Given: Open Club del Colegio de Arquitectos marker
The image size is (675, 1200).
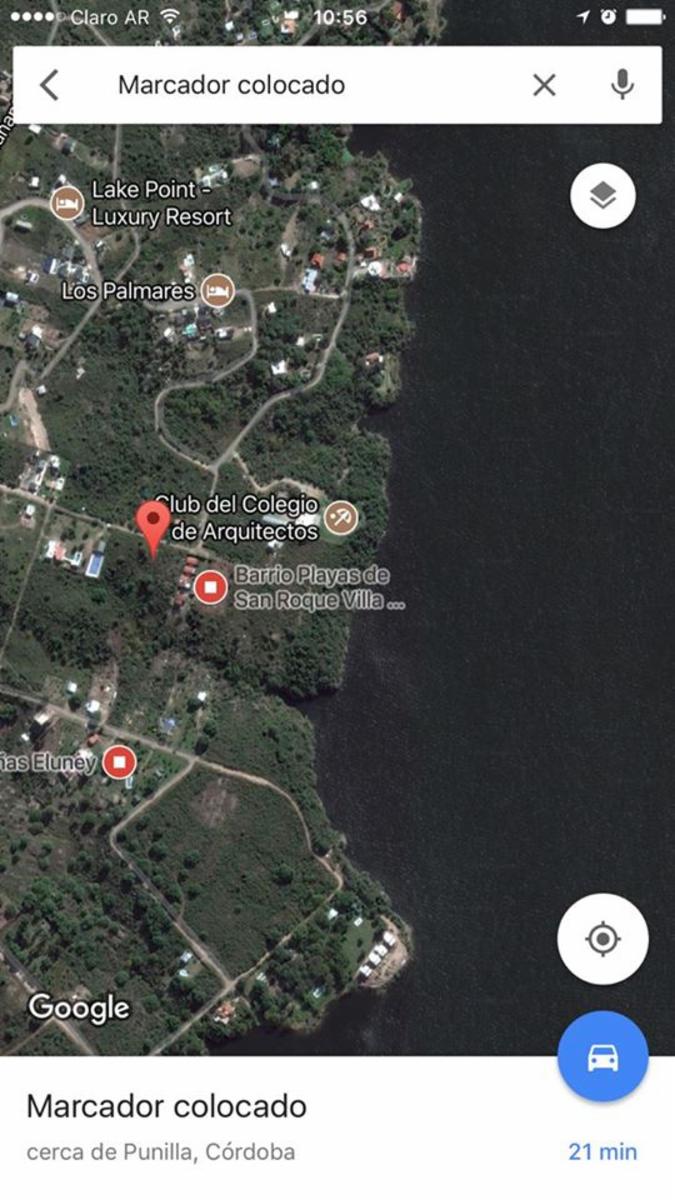Looking at the screenshot, I should click(x=341, y=518).
